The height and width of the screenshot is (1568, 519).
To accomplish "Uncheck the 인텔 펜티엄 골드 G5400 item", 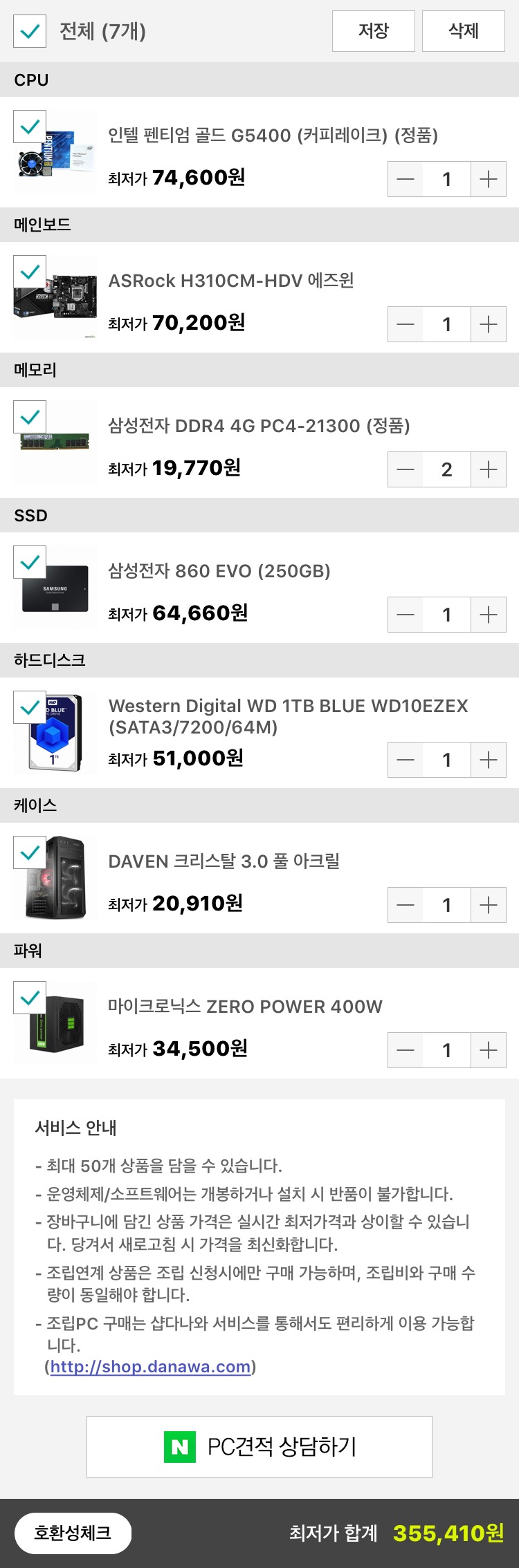I will tap(30, 127).
